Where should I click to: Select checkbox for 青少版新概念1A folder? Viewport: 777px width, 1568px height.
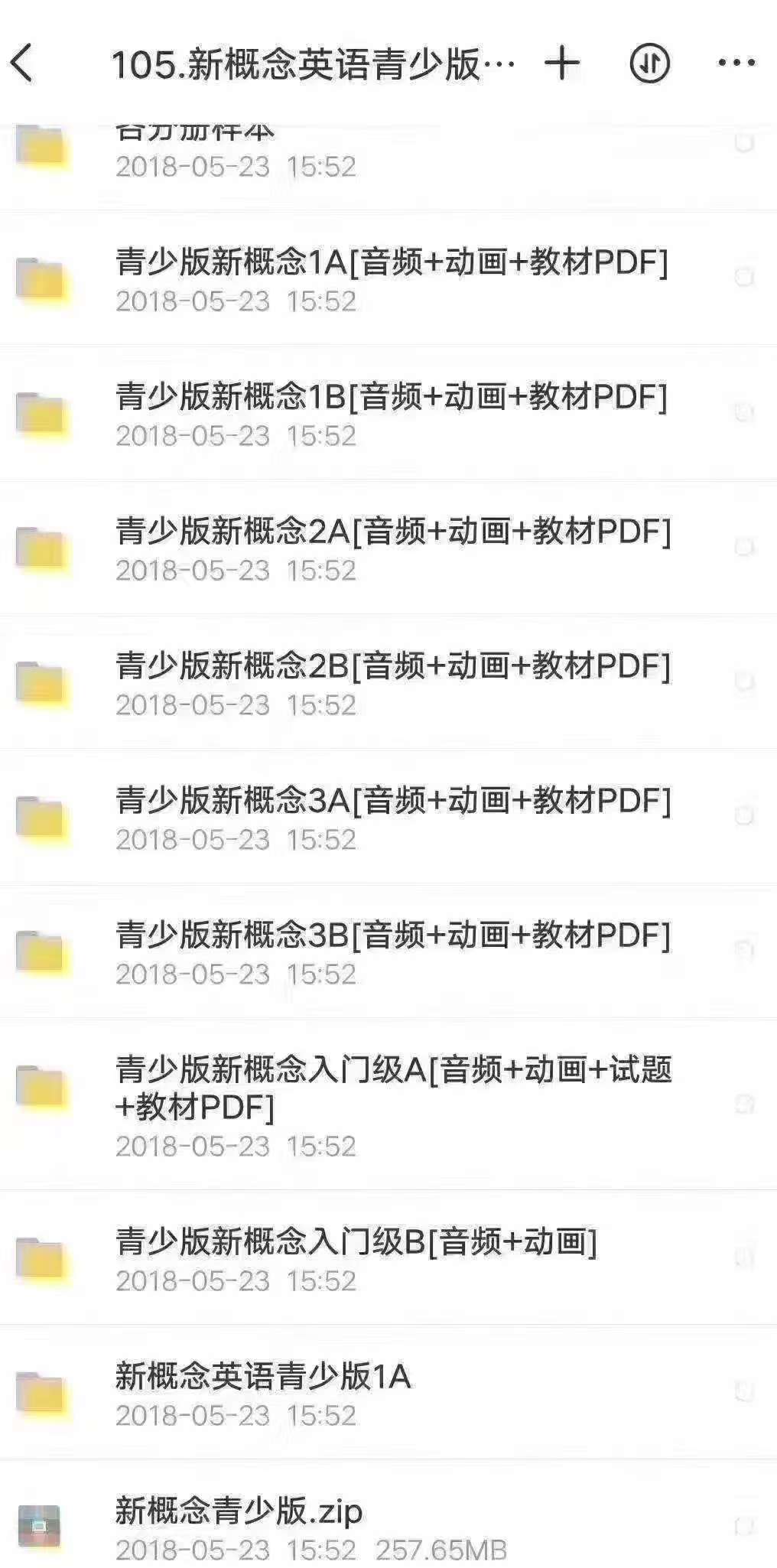click(744, 277)
